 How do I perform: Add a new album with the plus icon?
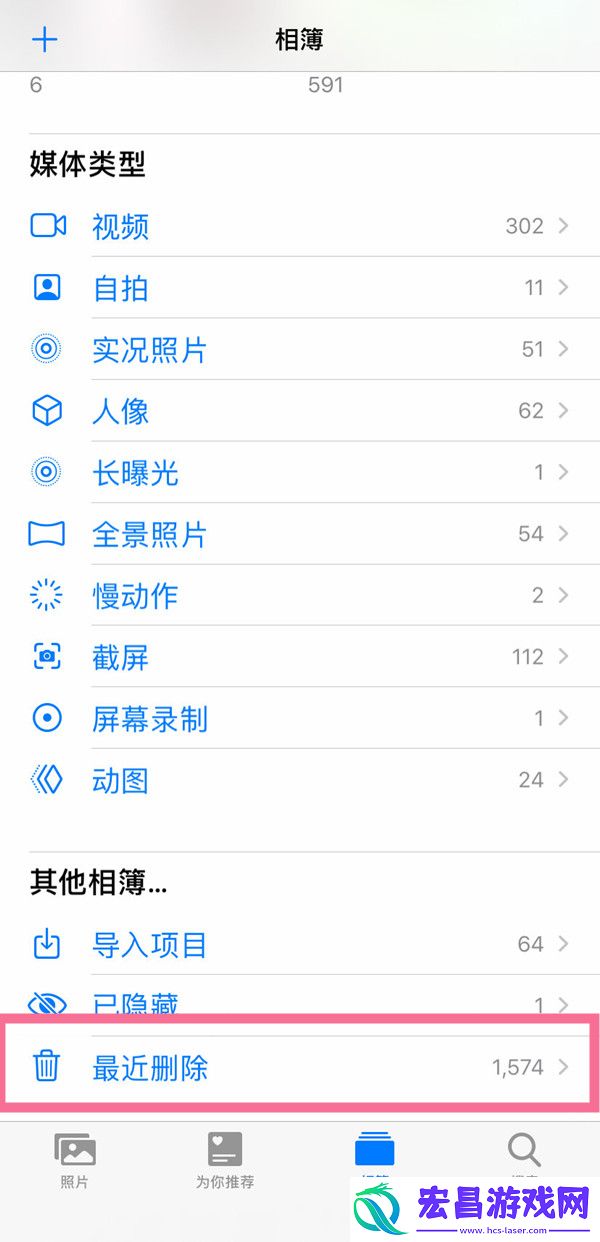(x=45, y=40)
